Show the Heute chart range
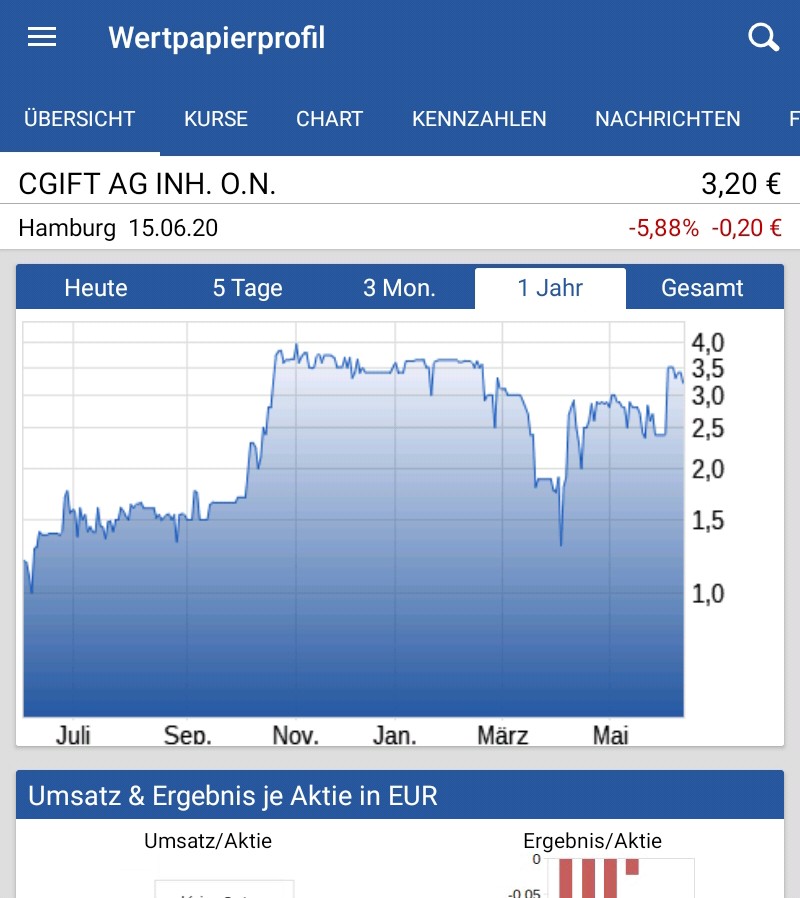 [96, 288]
